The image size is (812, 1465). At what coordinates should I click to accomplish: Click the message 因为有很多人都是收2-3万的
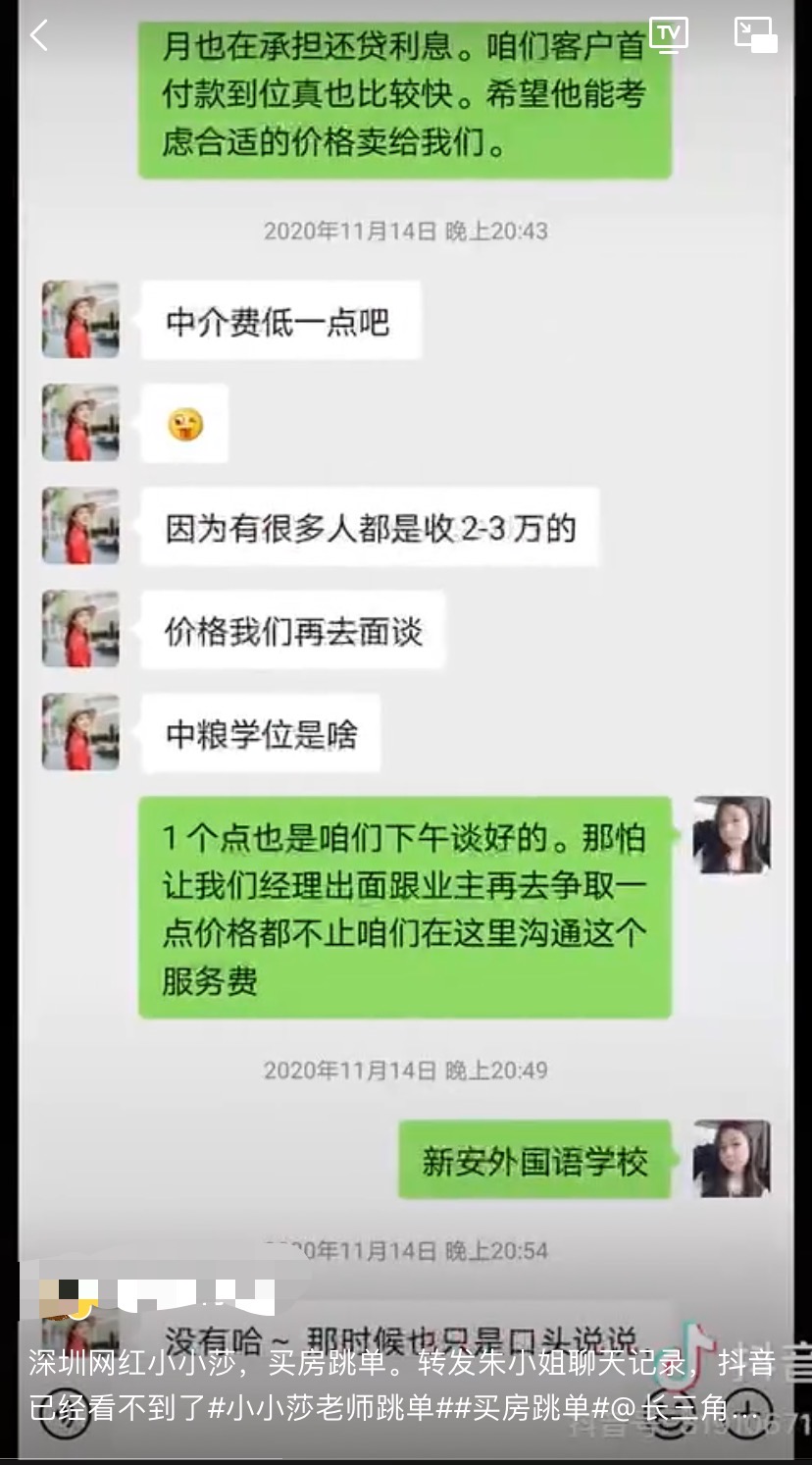[x=373, y=526]
